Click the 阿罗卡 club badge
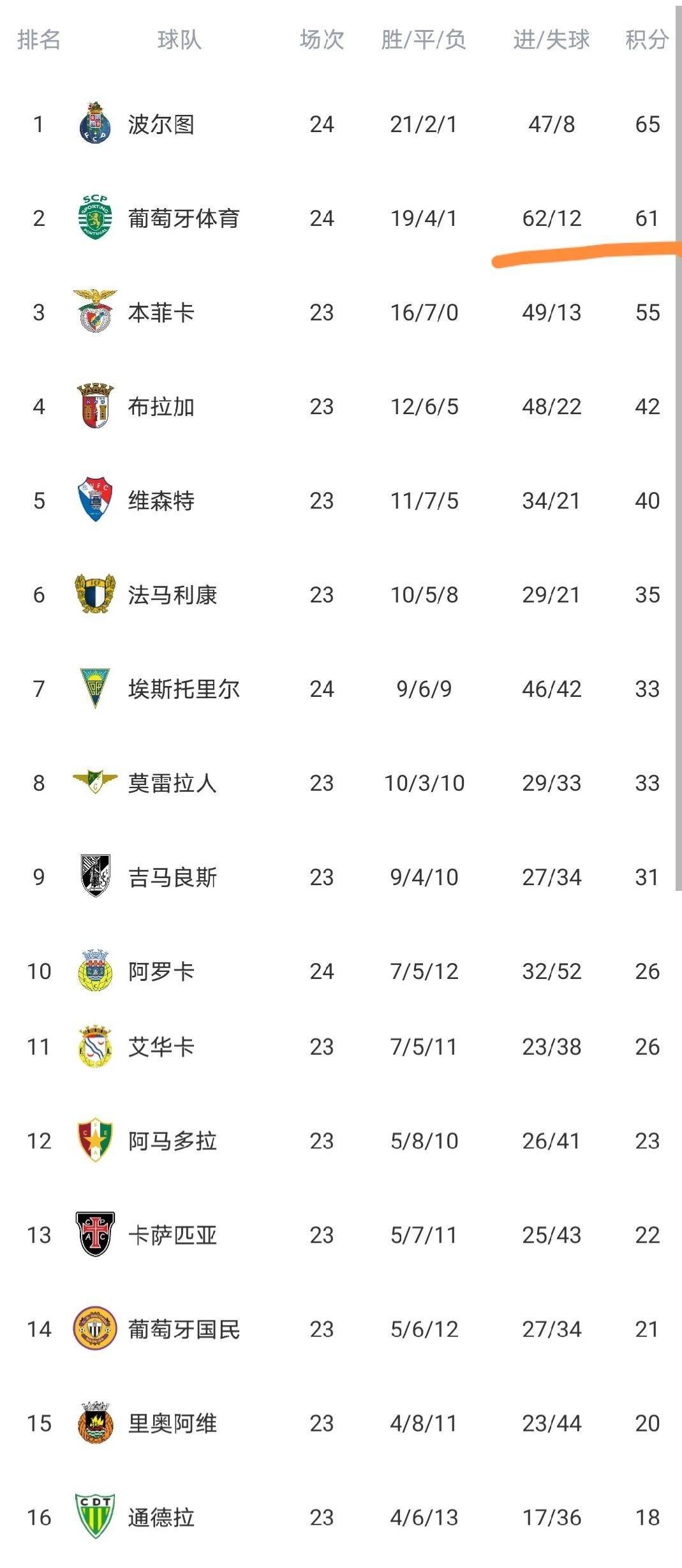This screenshot has width=682, height=1568. coord(96,970)
